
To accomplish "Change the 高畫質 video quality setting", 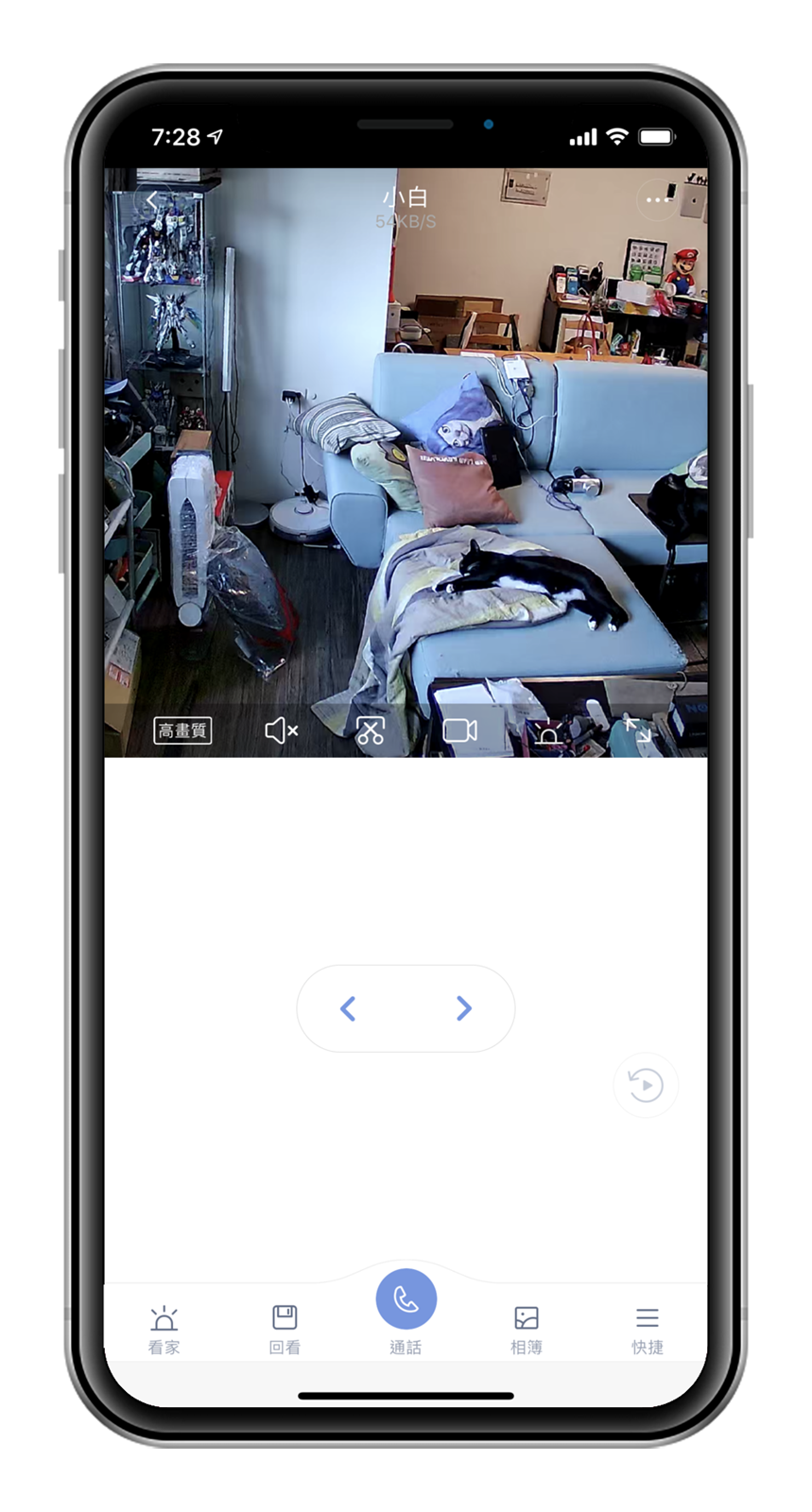I will tap(182, 730).
